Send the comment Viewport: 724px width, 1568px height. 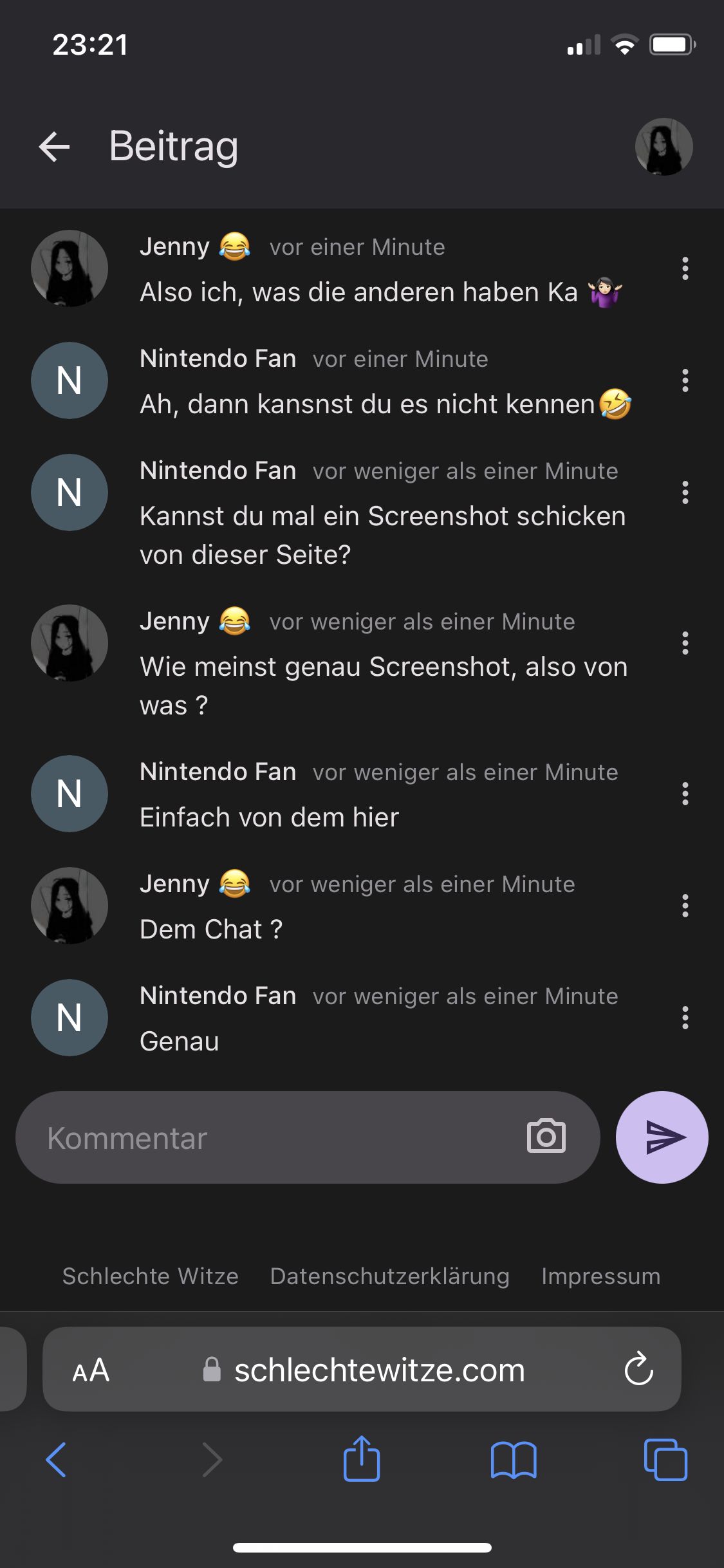[662, 1137]
